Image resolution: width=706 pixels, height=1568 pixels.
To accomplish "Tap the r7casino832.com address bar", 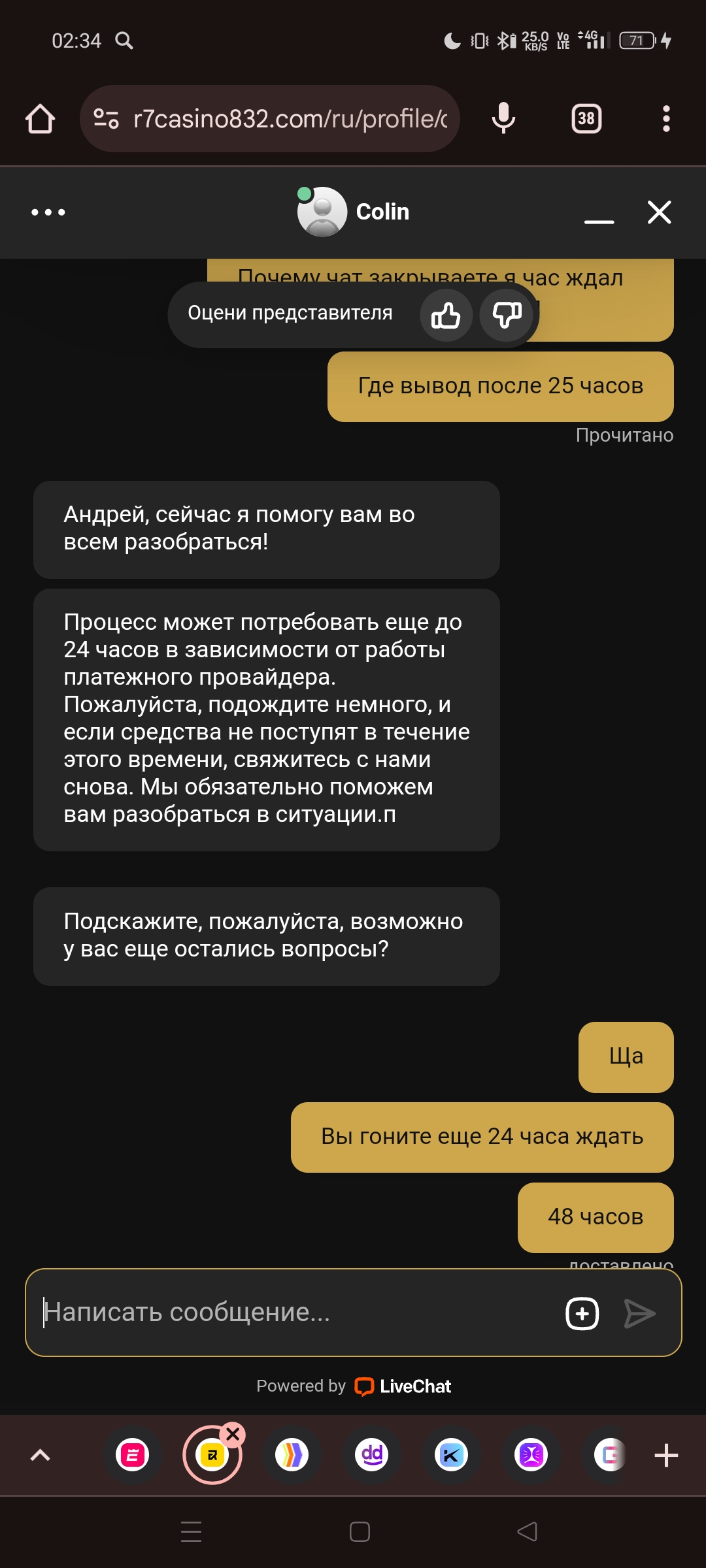I will pyautogui.click(x=270, y=119).
